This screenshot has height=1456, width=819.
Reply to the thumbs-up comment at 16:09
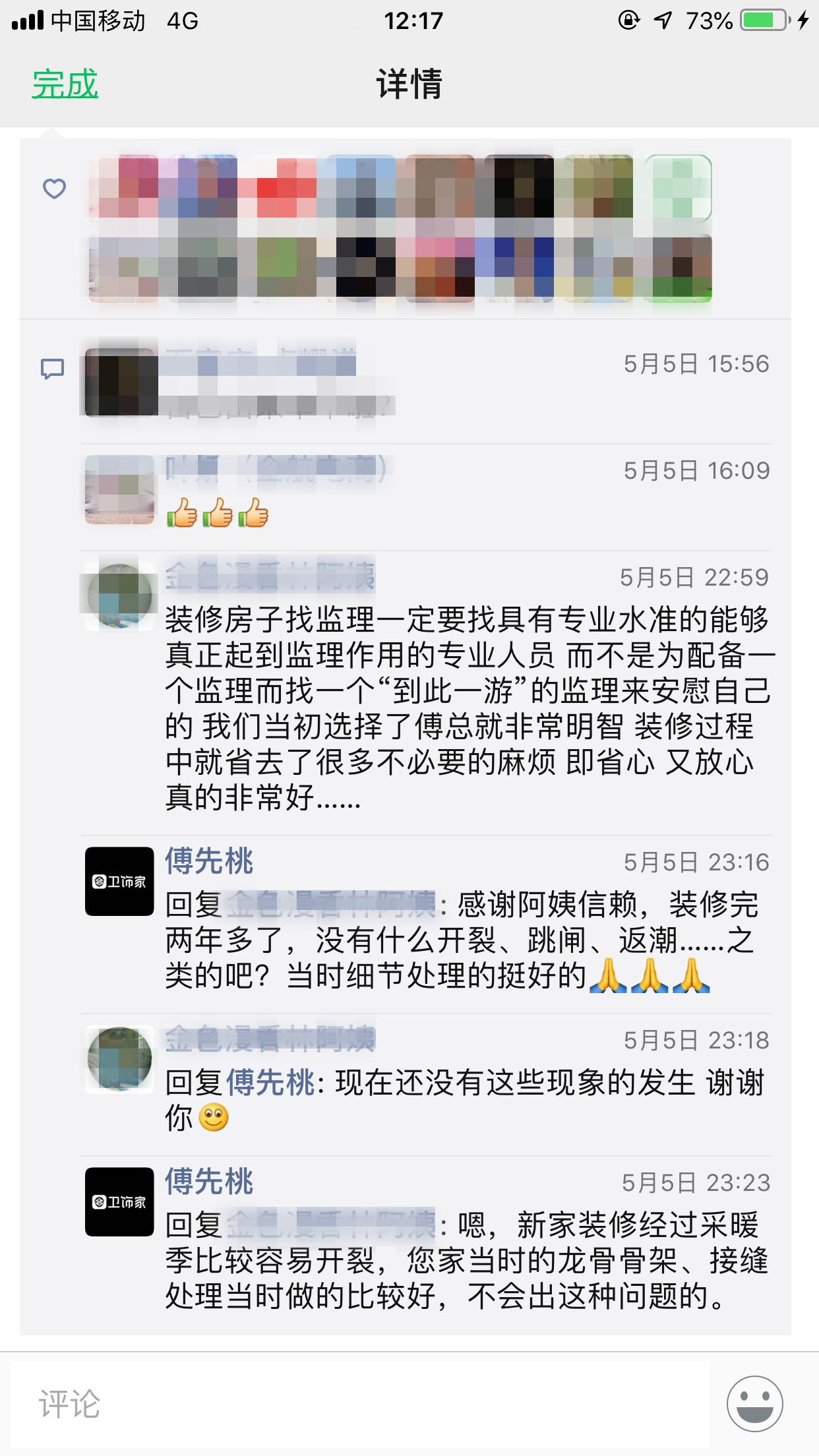[x=218, y=512]
